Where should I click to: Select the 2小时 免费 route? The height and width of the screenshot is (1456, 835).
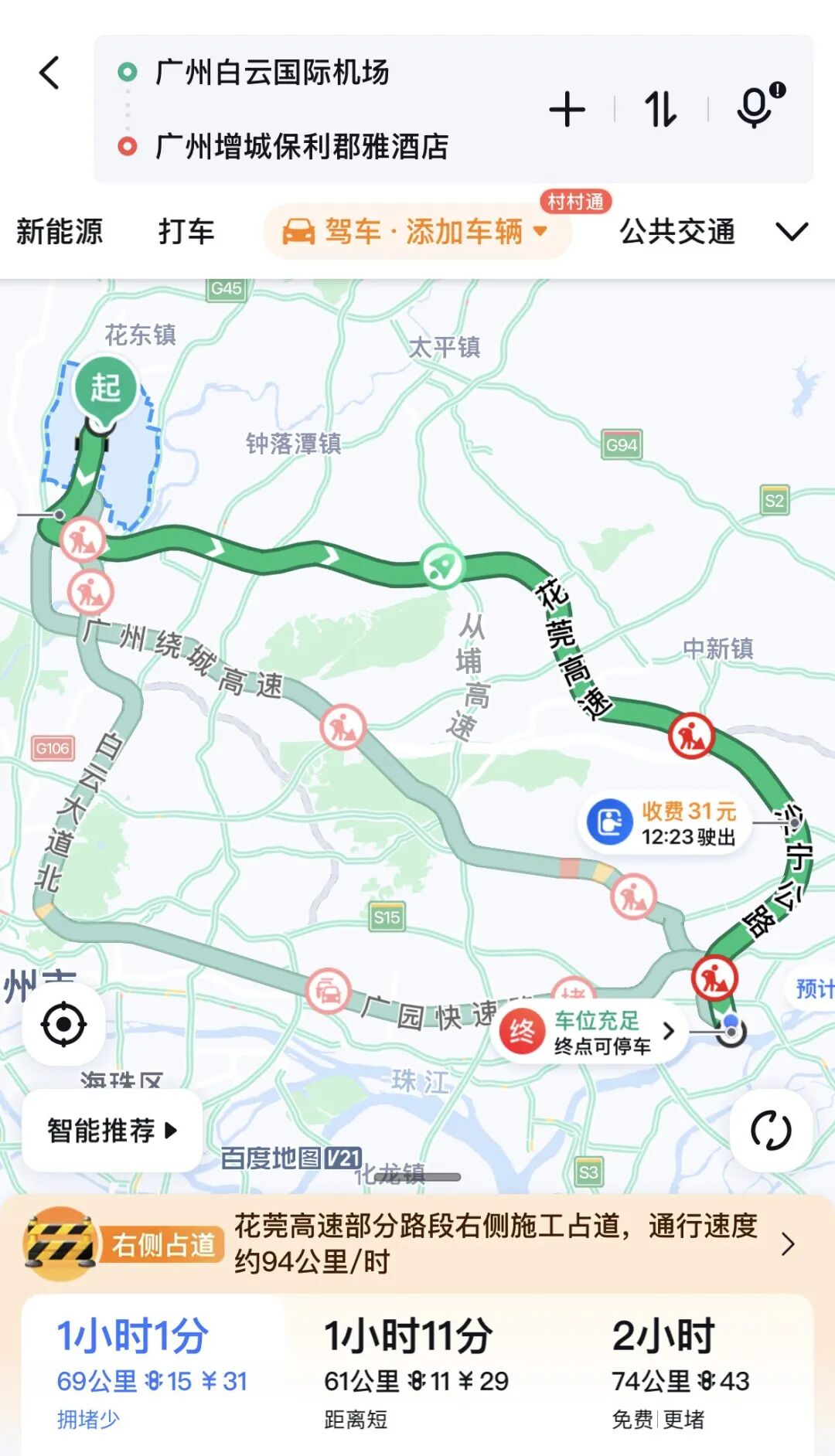[680, 1373]
